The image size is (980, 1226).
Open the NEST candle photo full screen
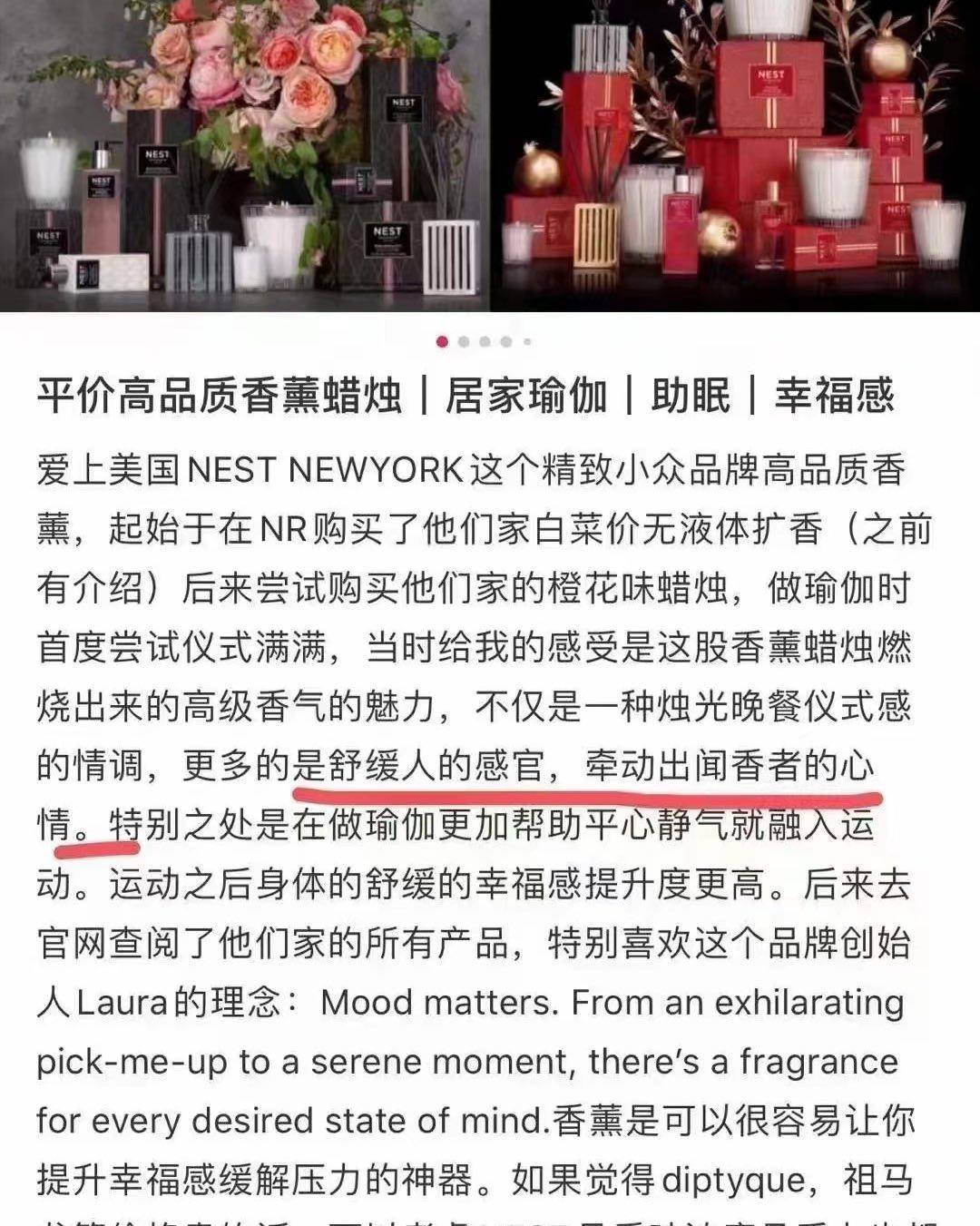point(490,154)
